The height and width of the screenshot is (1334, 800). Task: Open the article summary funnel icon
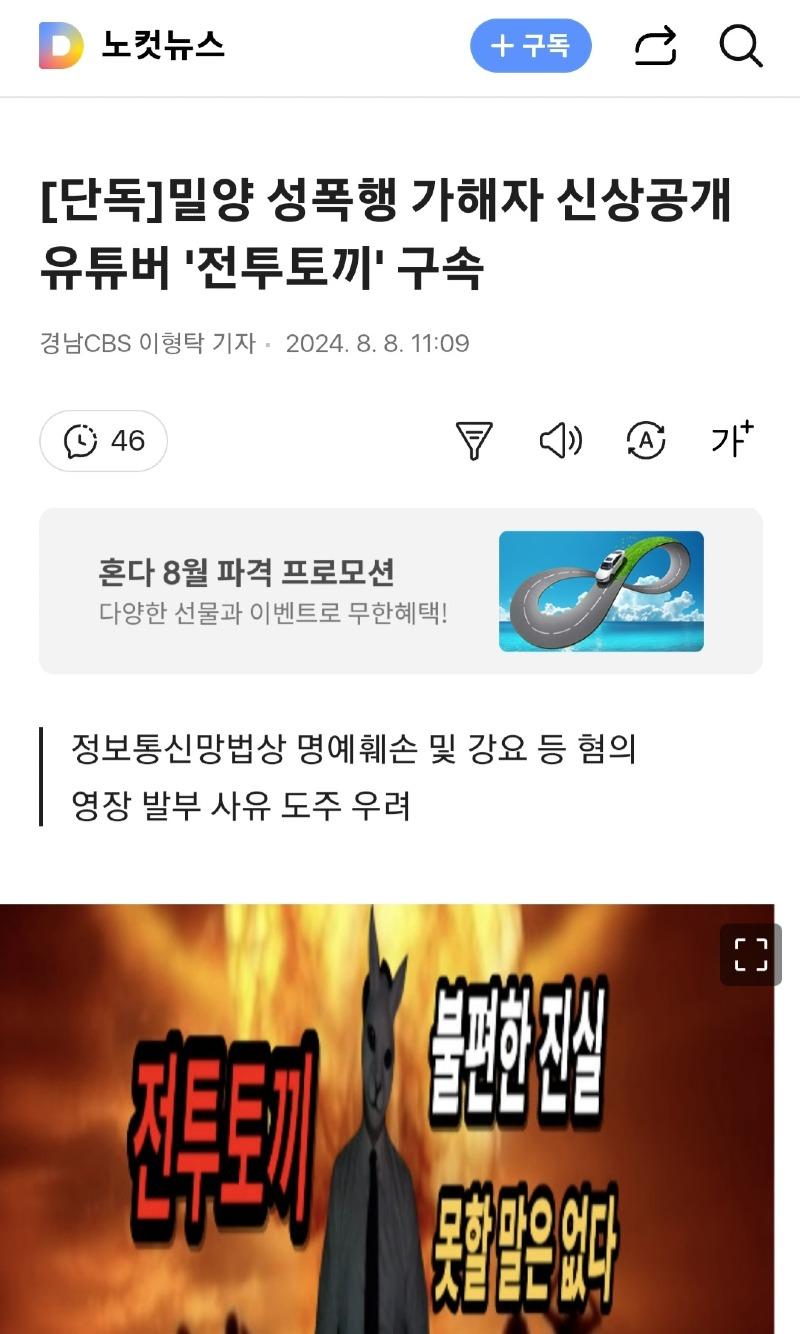click(474, 440)
